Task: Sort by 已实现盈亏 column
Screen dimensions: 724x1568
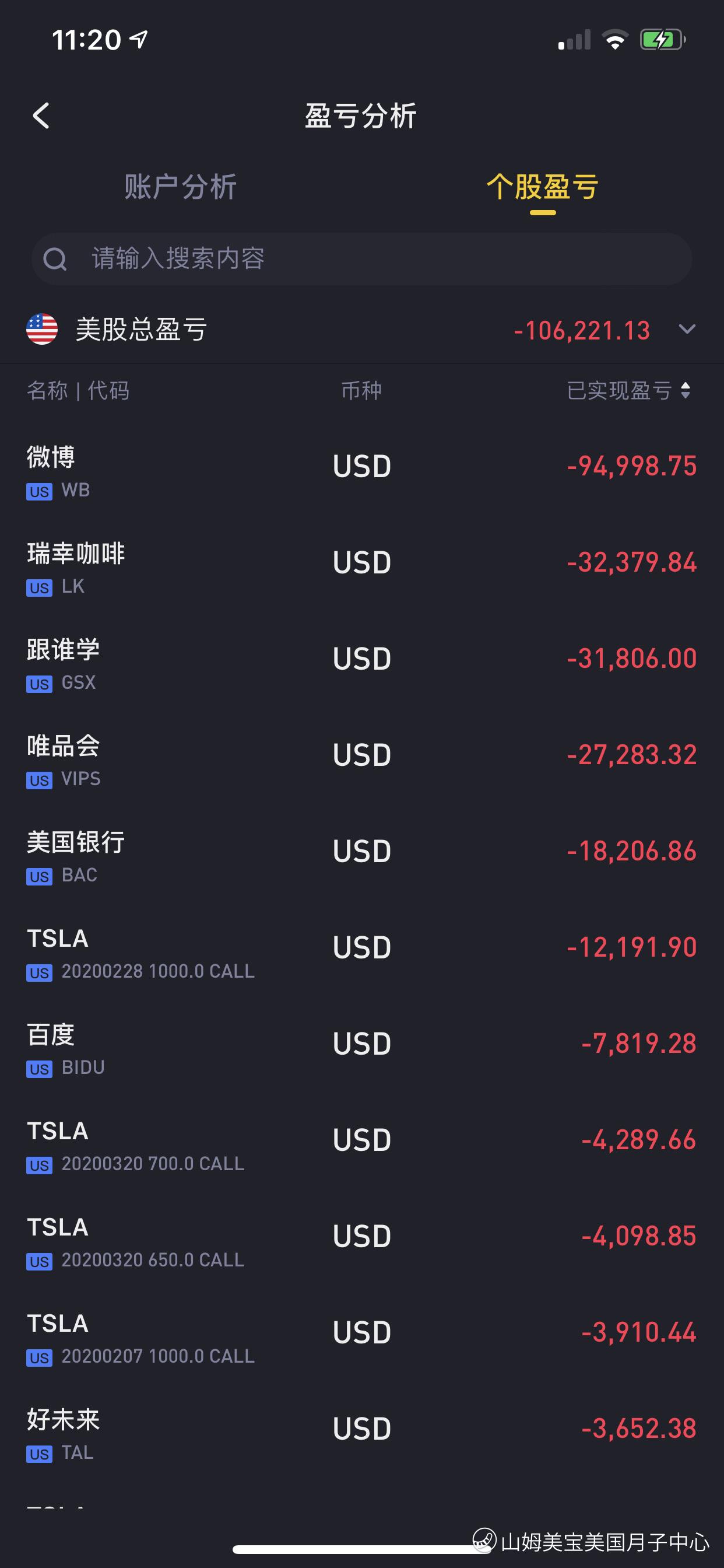Action: (x=628, y=391)
